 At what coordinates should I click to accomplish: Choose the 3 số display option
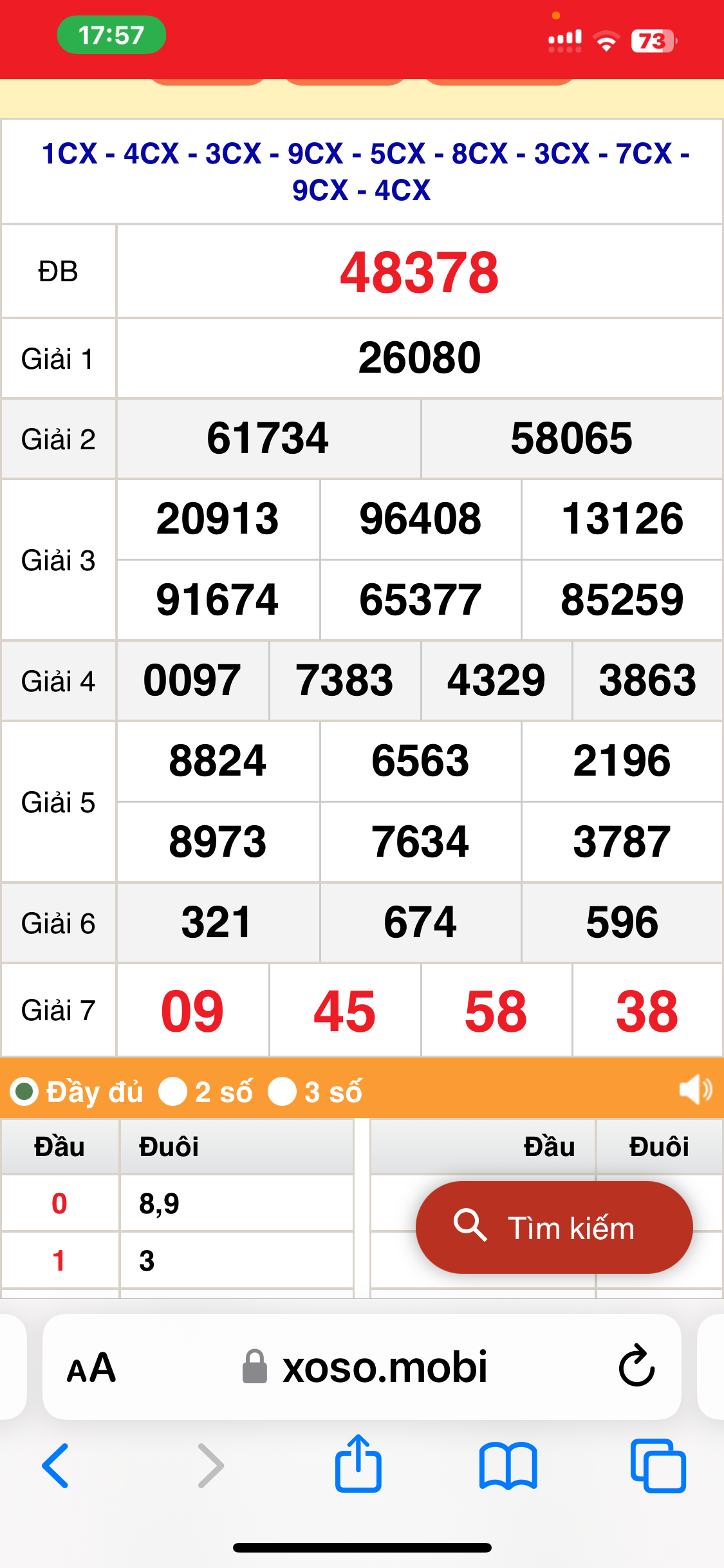(x=282, y=1092)
